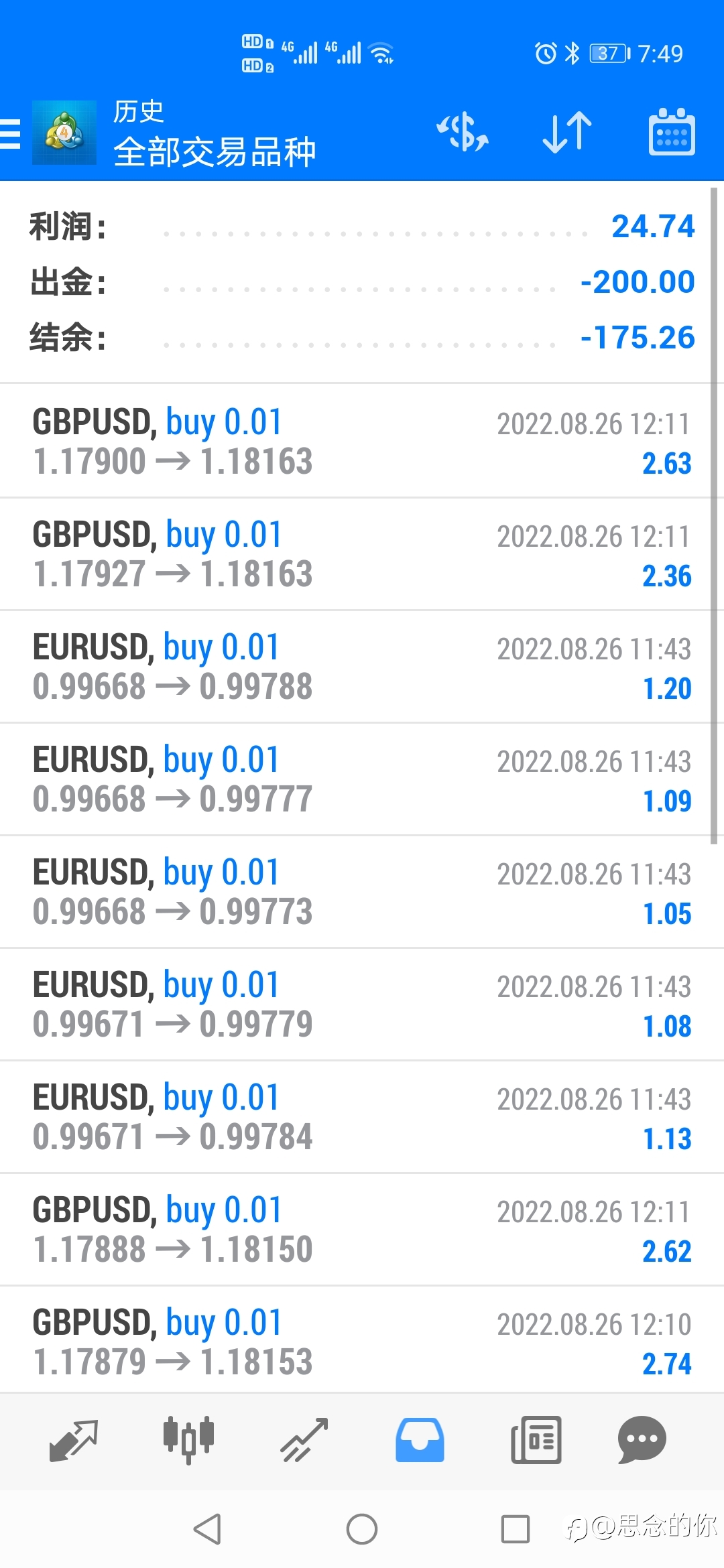Image resolution: width=724 pixels, height=1568 pixels.
Task: Open the sort order arrows
Action: click(567, 132)
